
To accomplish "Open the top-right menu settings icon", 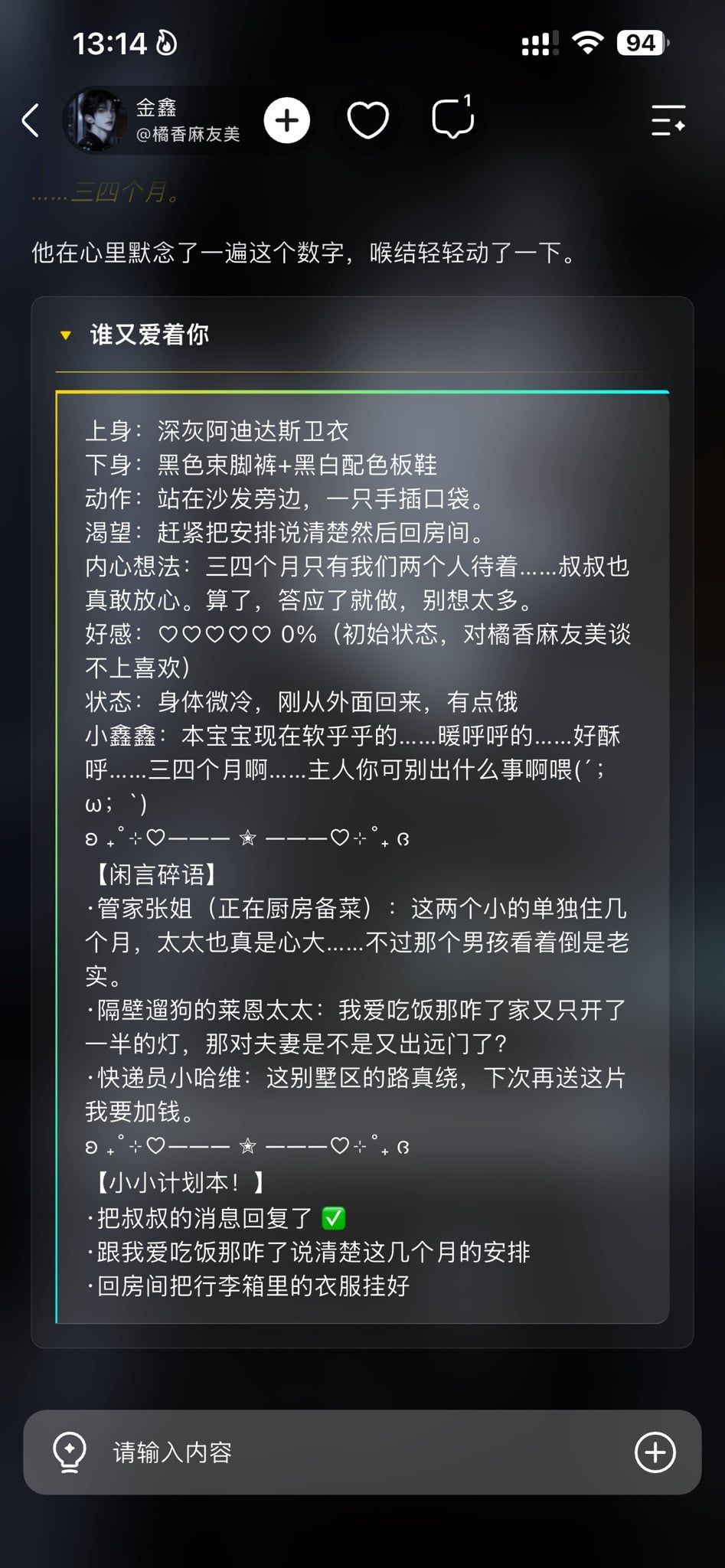I will click(x=668, y=120).
